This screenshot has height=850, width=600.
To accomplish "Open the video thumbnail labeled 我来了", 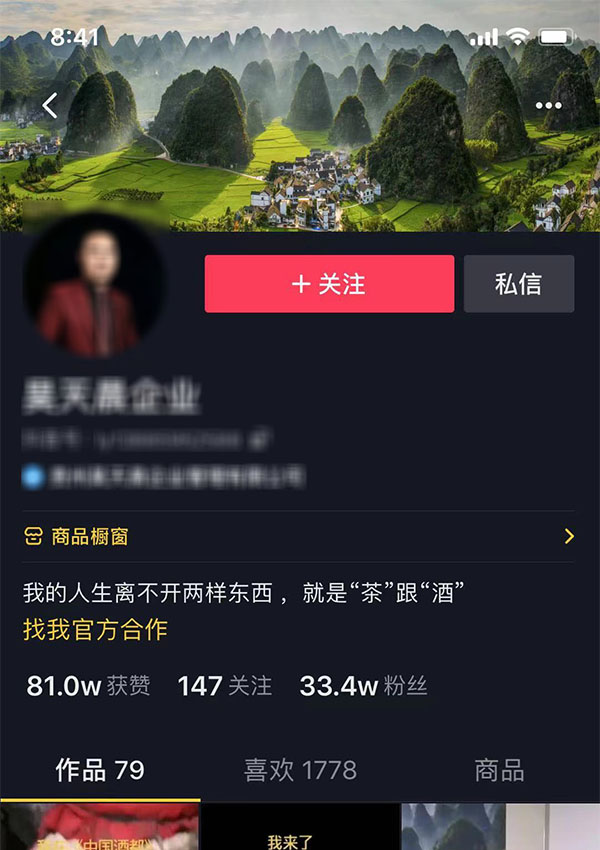I will [299, 828].
